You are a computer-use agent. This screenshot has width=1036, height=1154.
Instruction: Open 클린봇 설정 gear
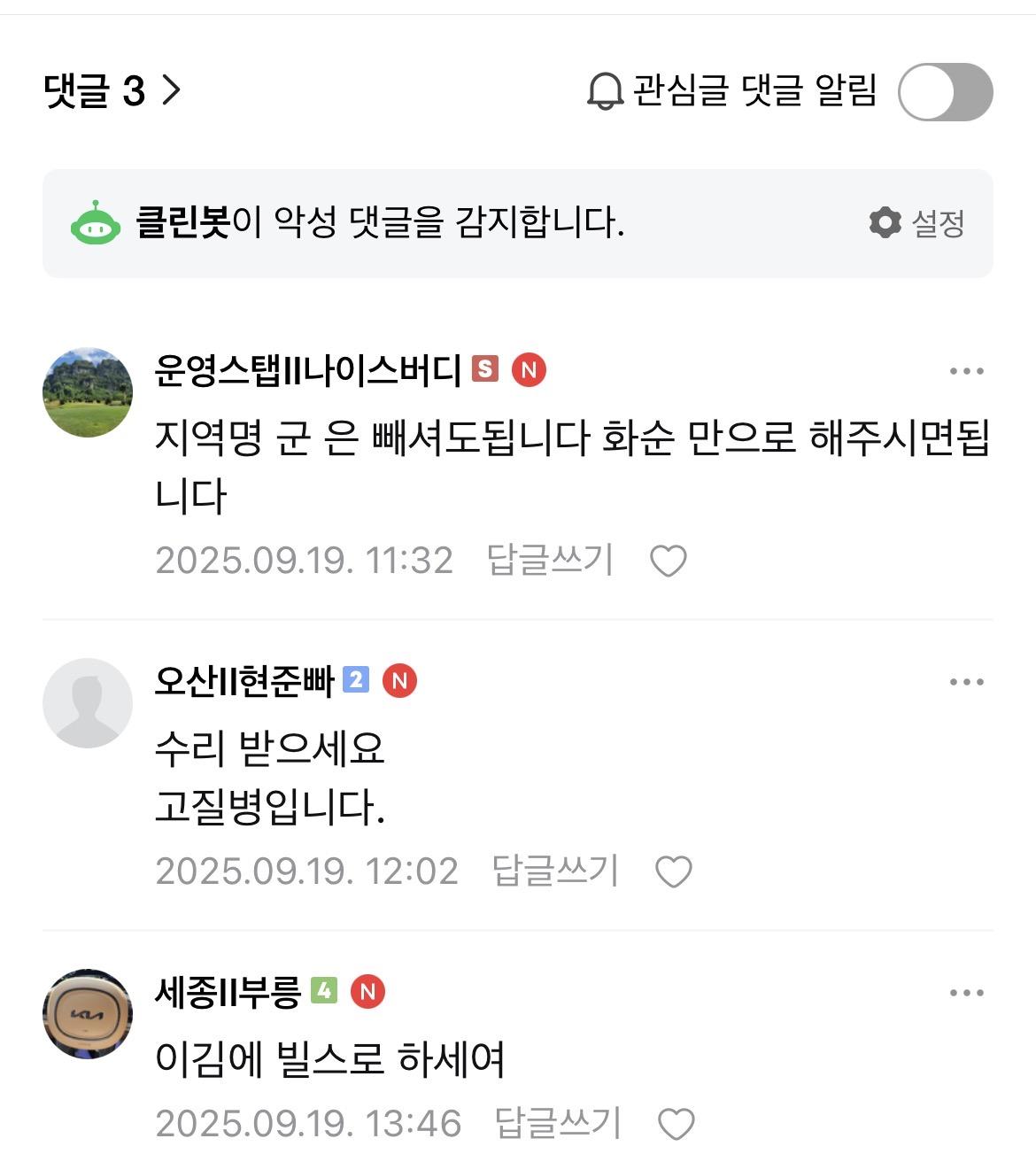coord(916,223)
